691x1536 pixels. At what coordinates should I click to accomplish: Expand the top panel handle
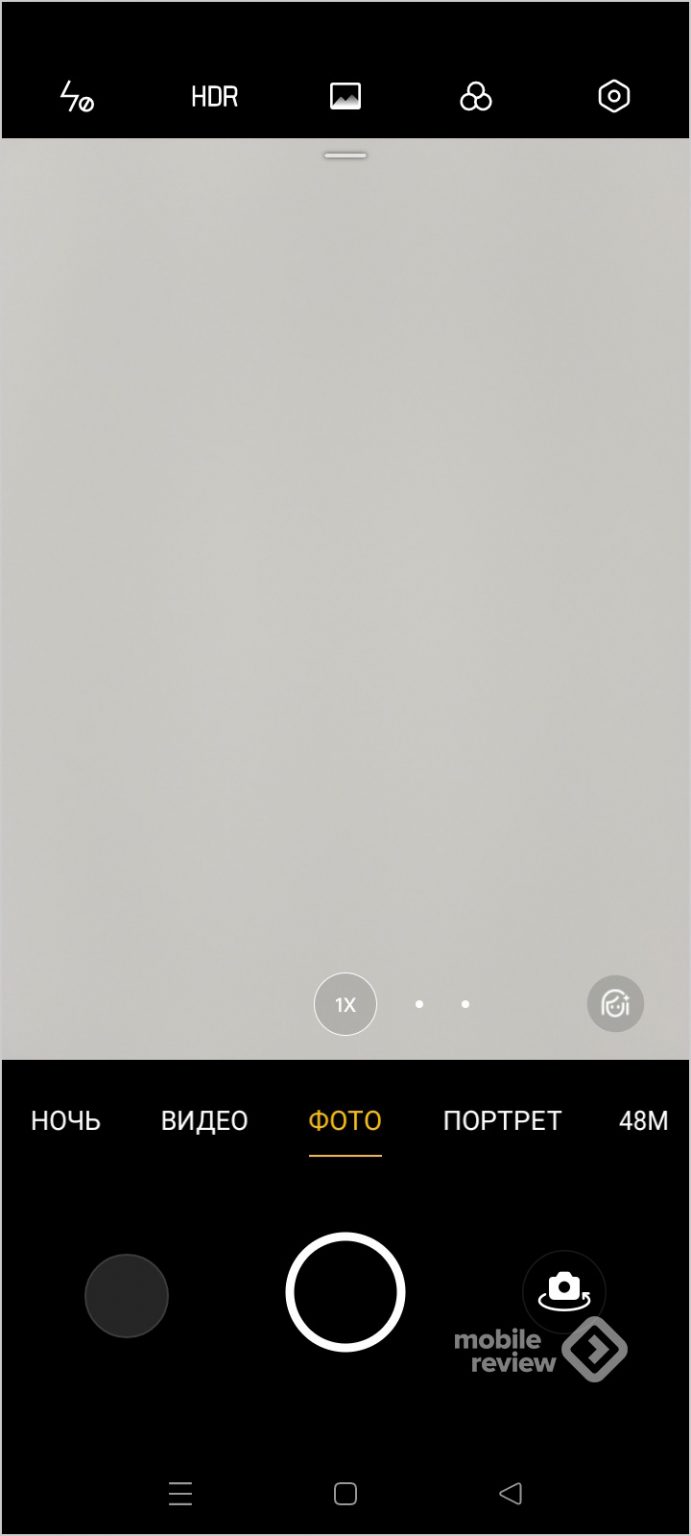pyautogui.click(x=345, y=156)
